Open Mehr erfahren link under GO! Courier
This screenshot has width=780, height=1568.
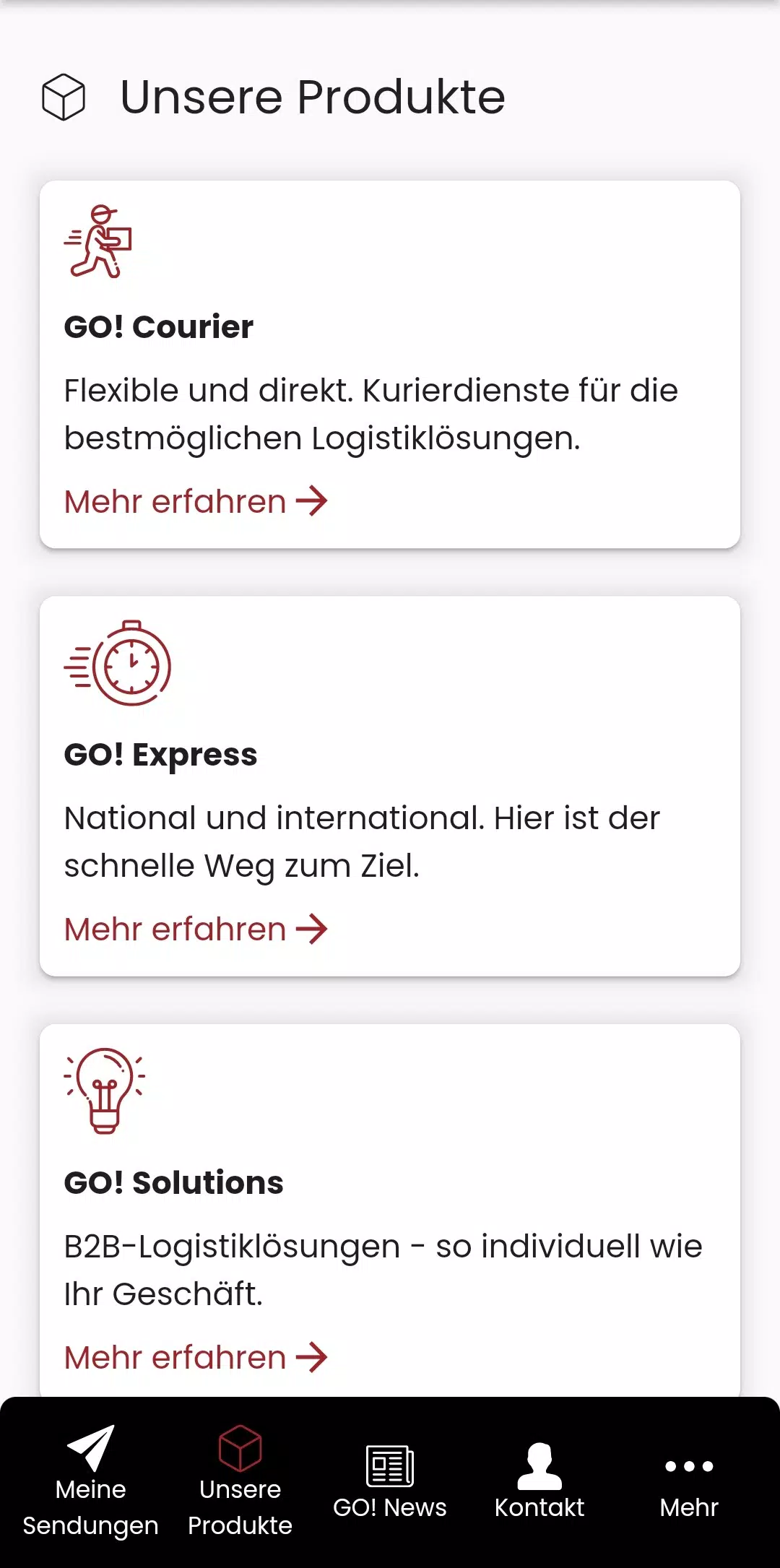tap(196, 501)
